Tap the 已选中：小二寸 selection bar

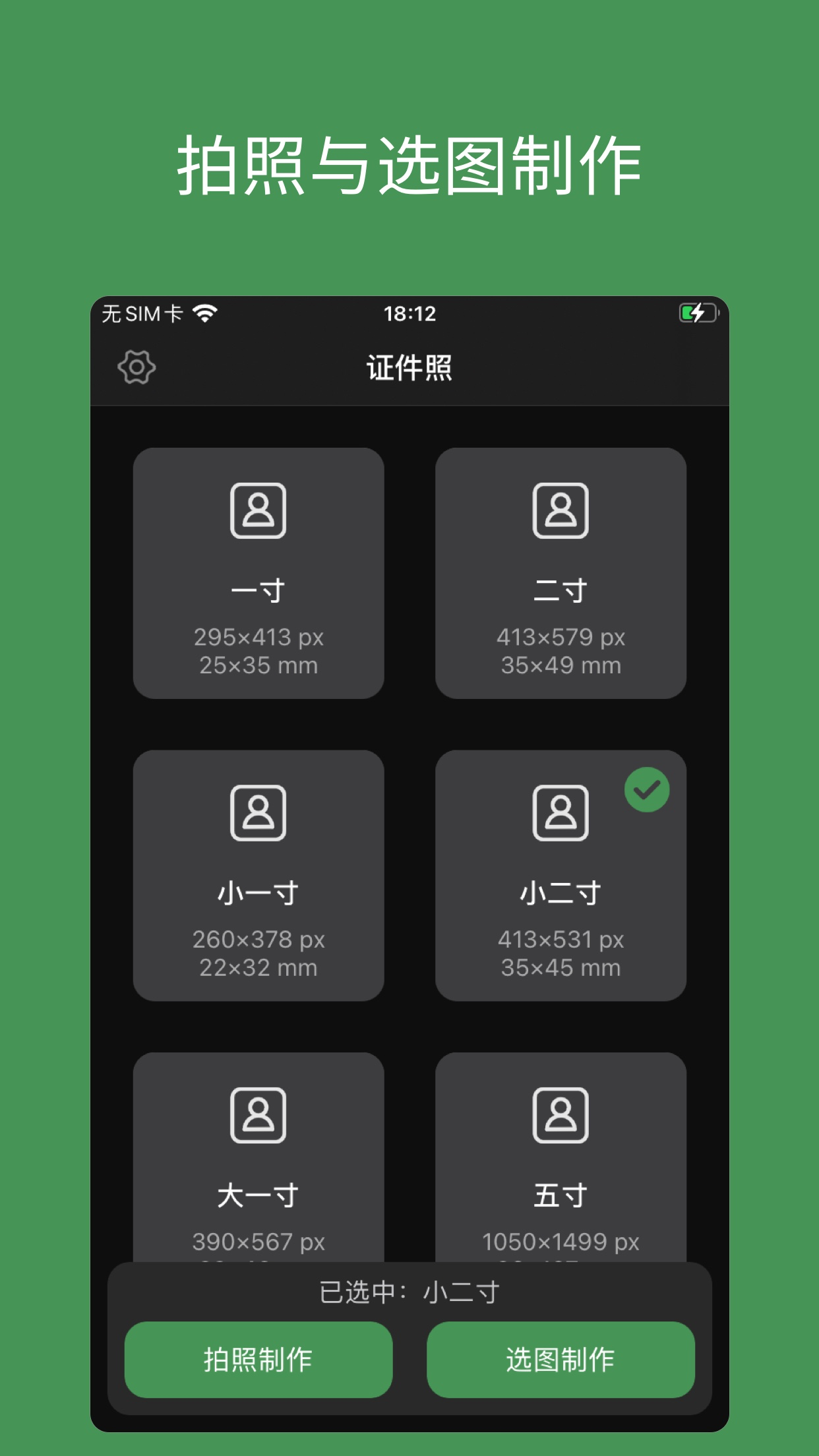point(409,1290)
